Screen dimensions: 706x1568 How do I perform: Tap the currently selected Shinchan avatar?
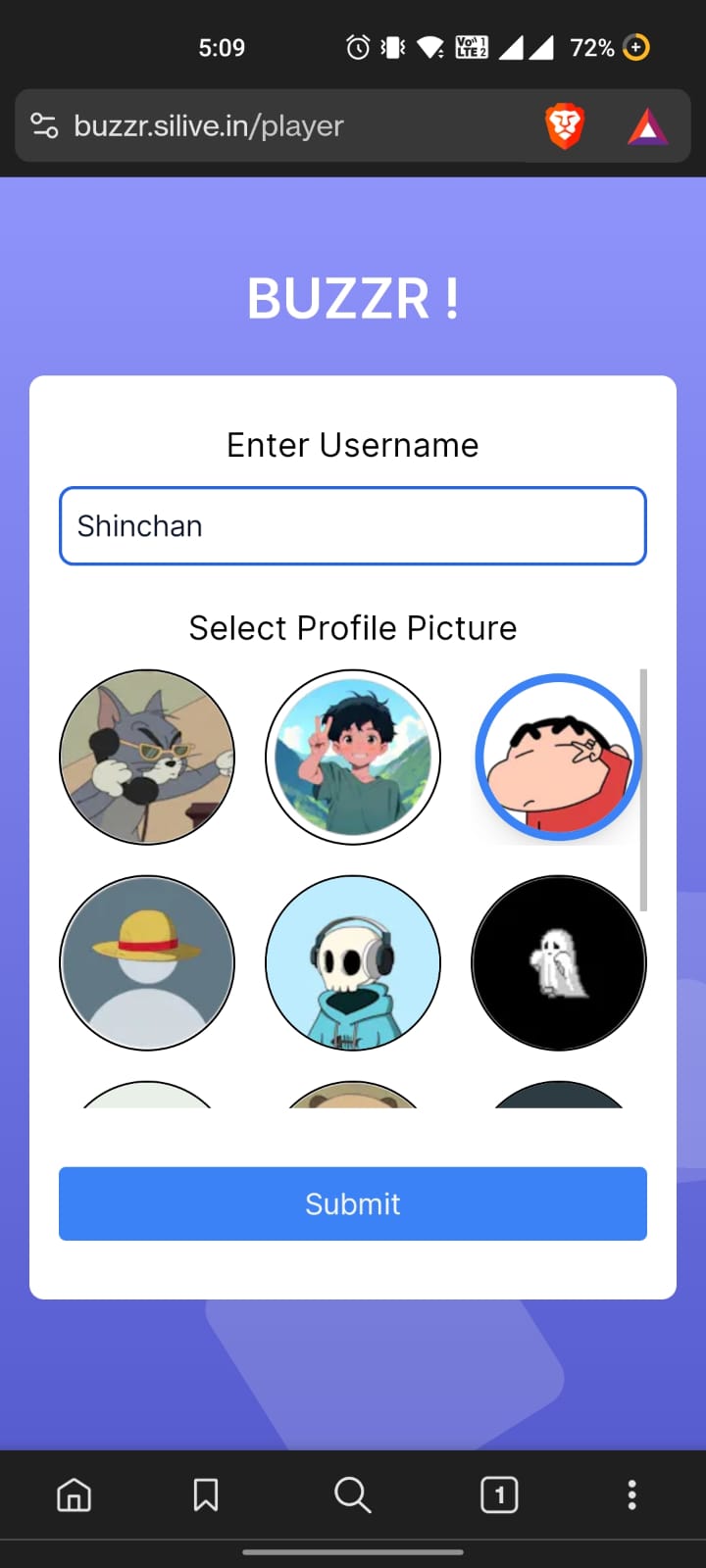pyautogui.click(x=558, y=757)
